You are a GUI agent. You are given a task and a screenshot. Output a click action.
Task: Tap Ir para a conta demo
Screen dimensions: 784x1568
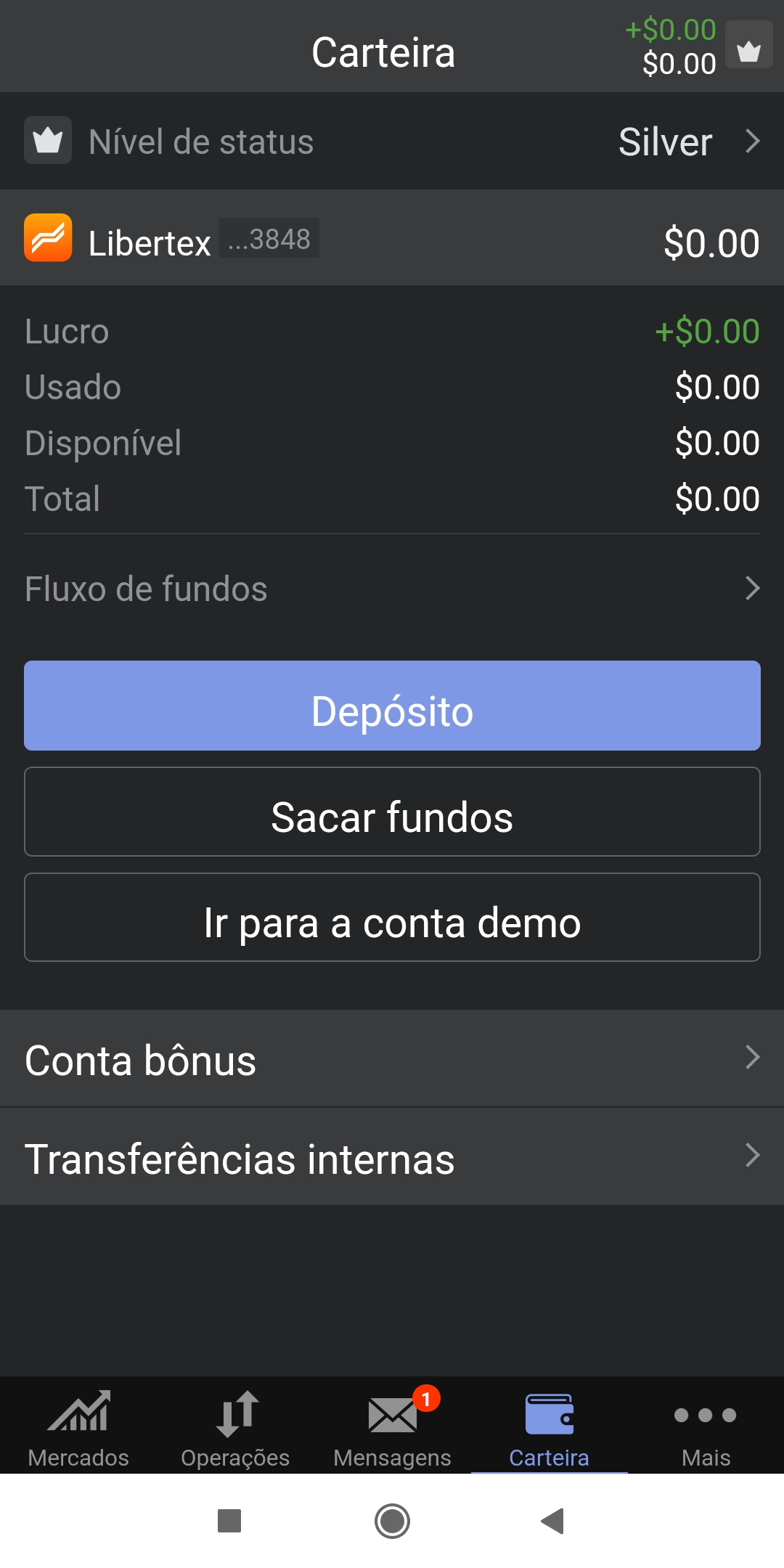click(x=392, y=918)
